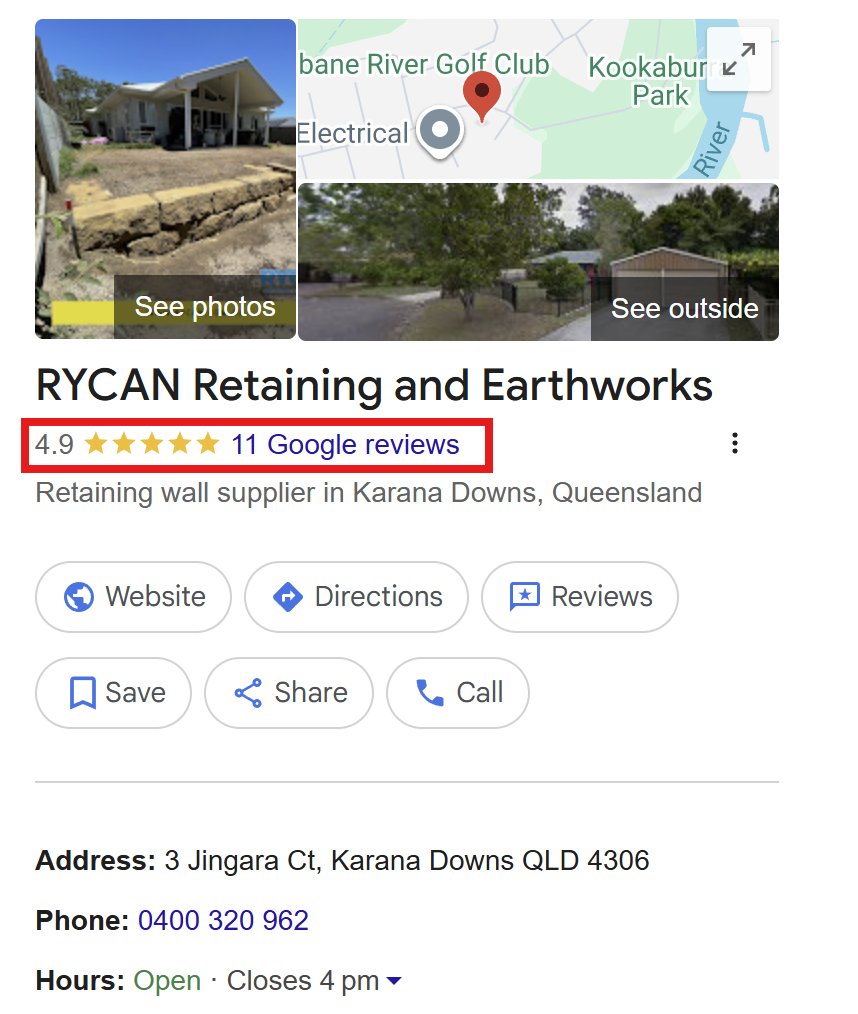Viewport: 858px width, 1014px height.
Task: Get Directions to RYCAN Retaining
Action: [x=357, y=597]
